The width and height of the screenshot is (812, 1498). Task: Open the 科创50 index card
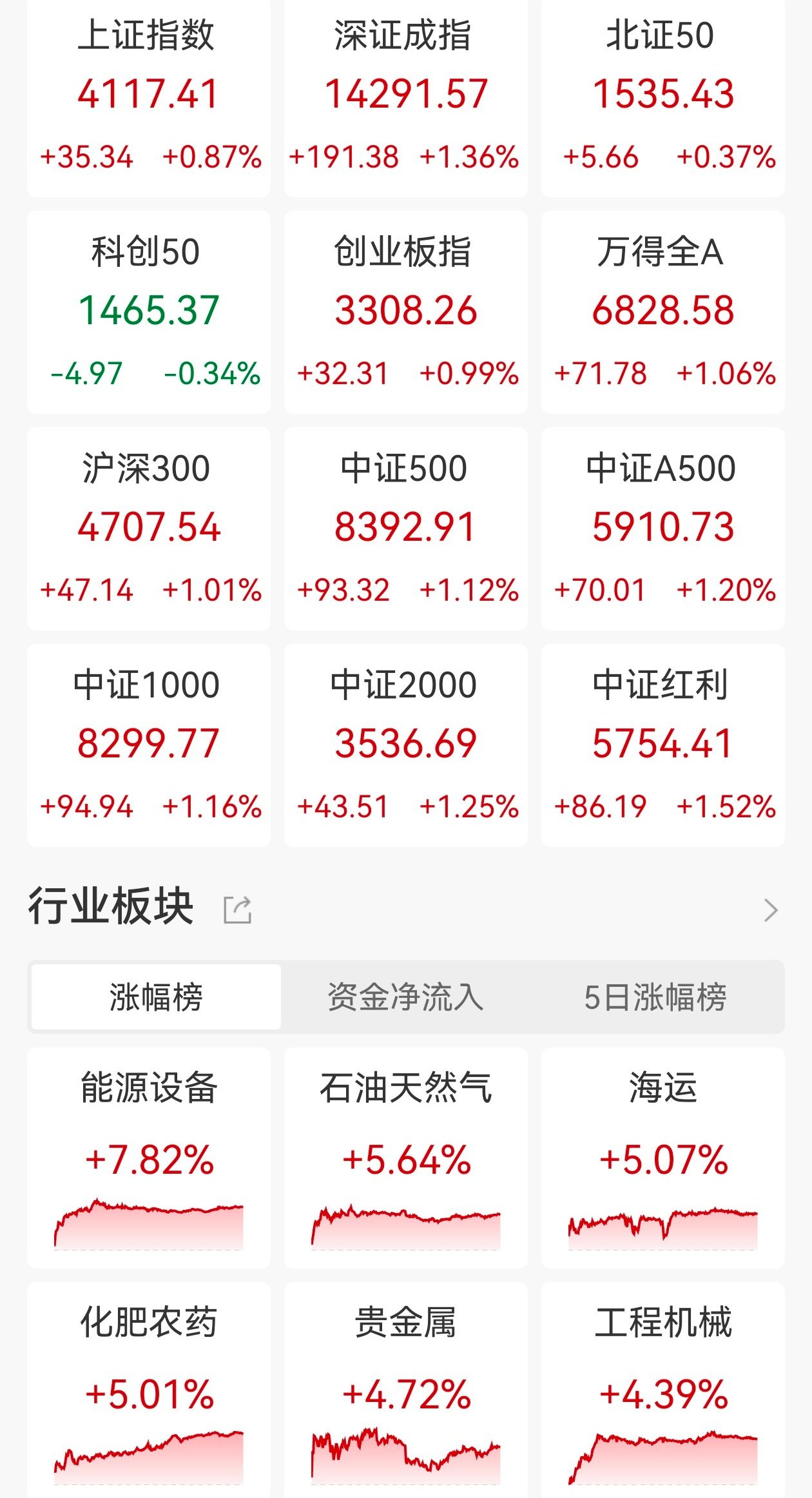coord(148,312)
